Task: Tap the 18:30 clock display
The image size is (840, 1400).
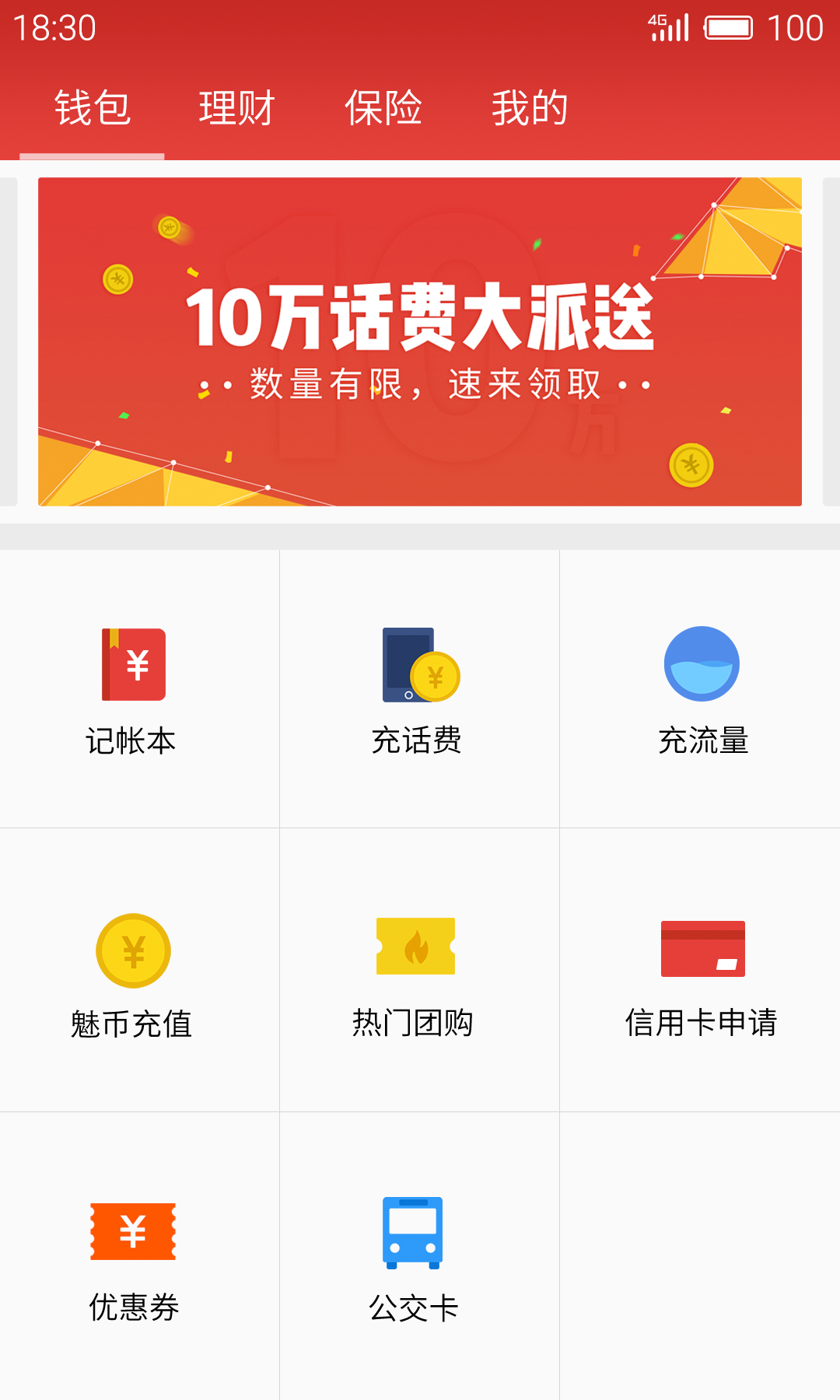Action: [56, 29]
